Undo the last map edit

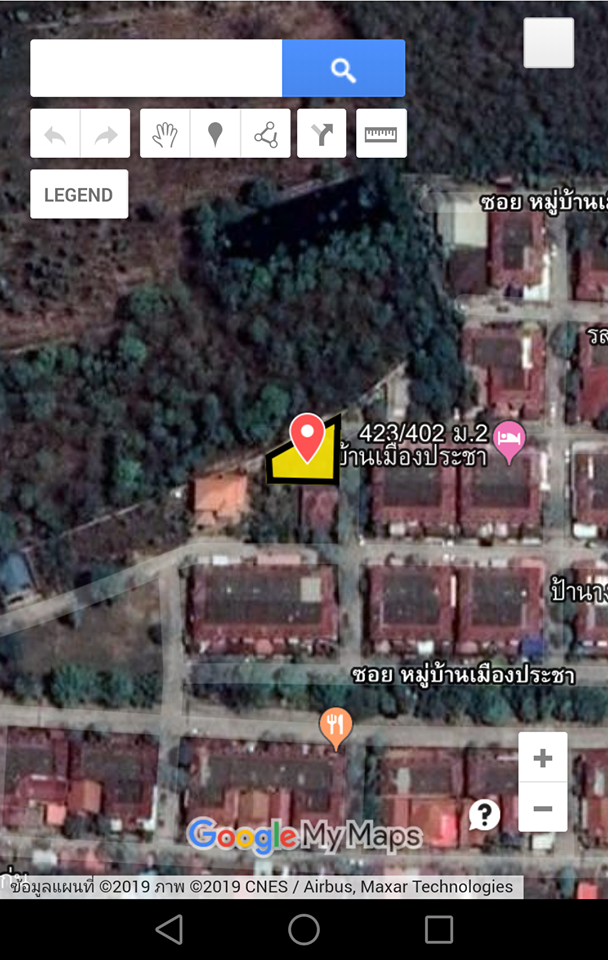(x=55, y=134)
